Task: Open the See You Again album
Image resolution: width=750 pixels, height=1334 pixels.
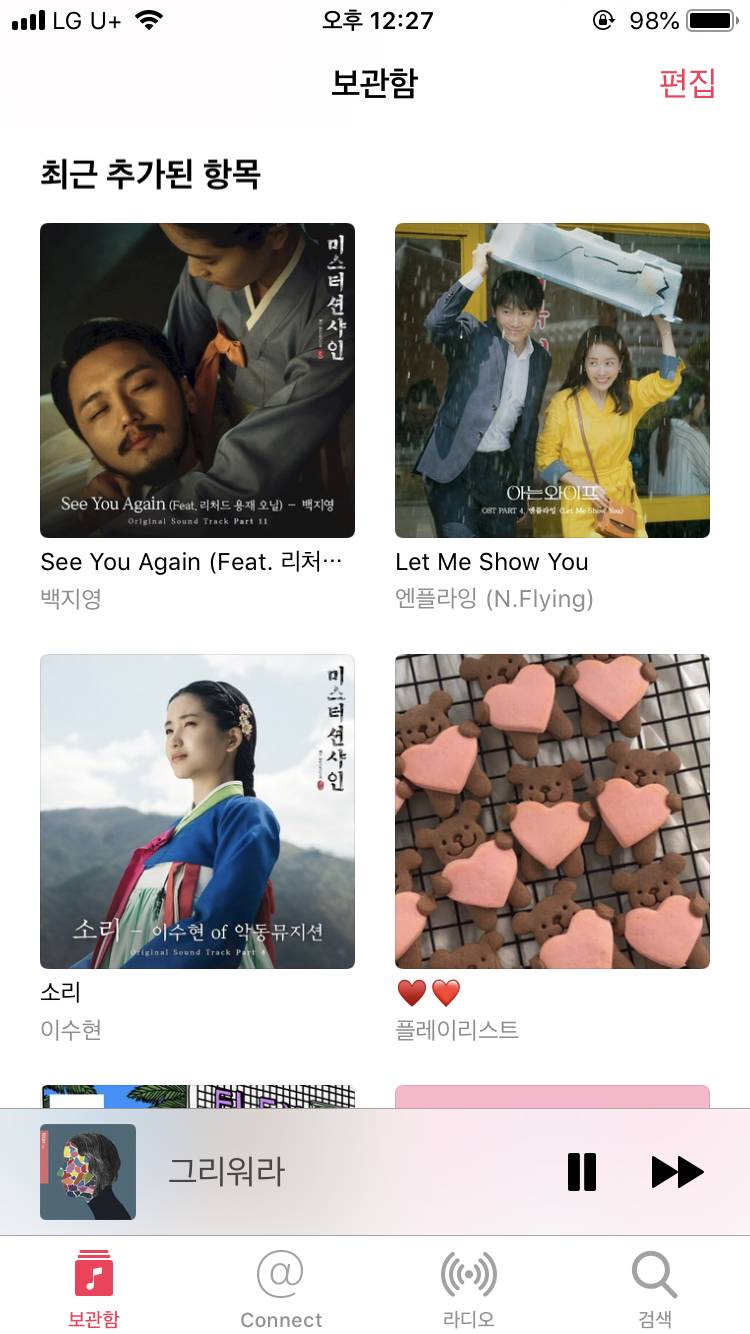Action: click(x=196, y=379)
